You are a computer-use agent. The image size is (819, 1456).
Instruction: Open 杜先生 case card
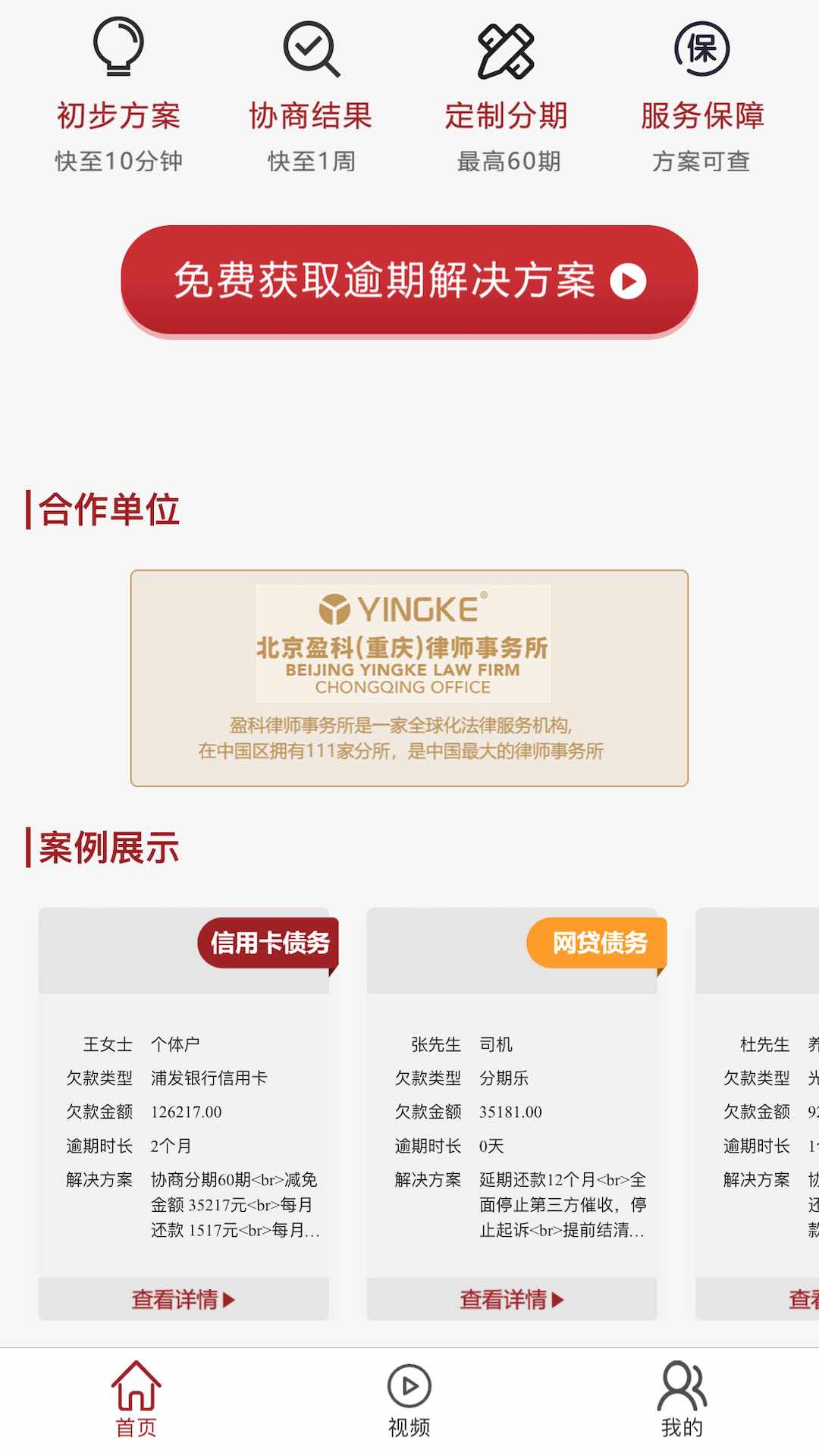(758, 1113)
